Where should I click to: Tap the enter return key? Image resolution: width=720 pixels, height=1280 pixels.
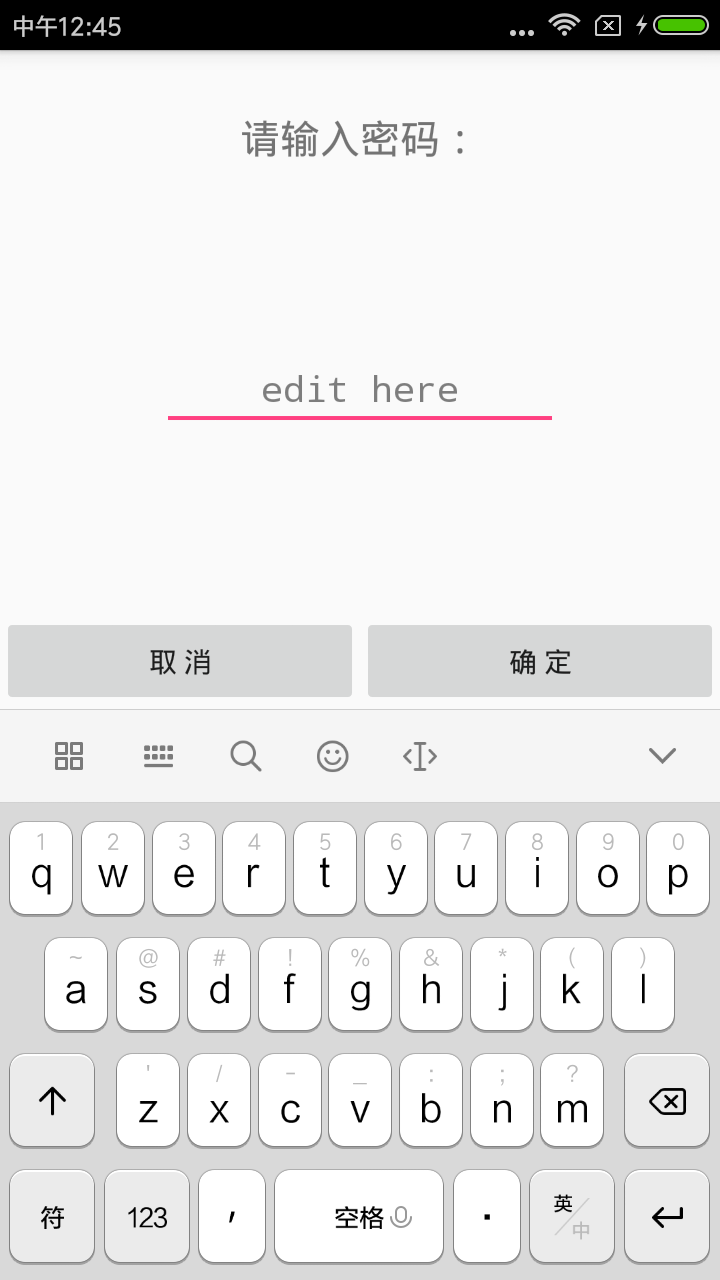coord(667,1217)
